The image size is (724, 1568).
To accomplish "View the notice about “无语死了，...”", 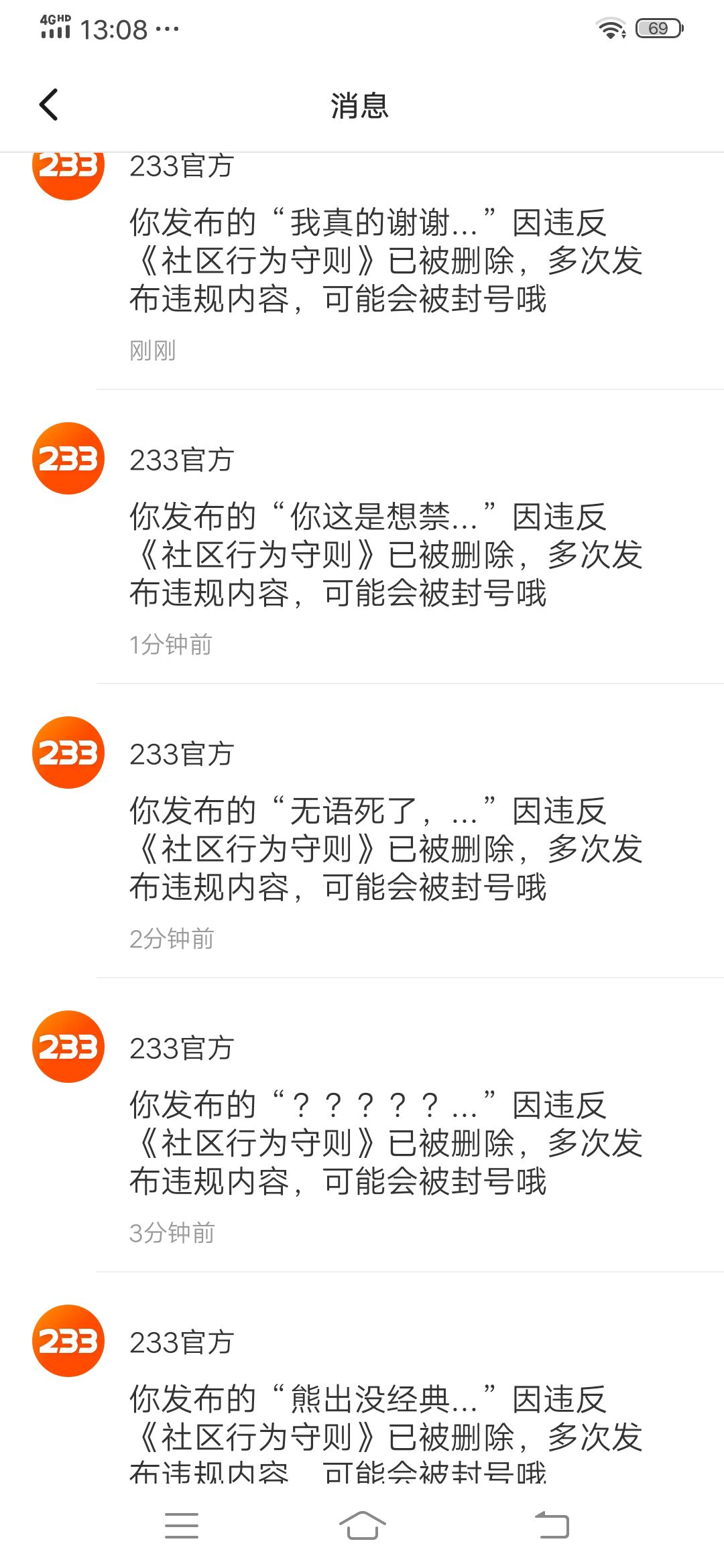I will click(x=385, y=849).
